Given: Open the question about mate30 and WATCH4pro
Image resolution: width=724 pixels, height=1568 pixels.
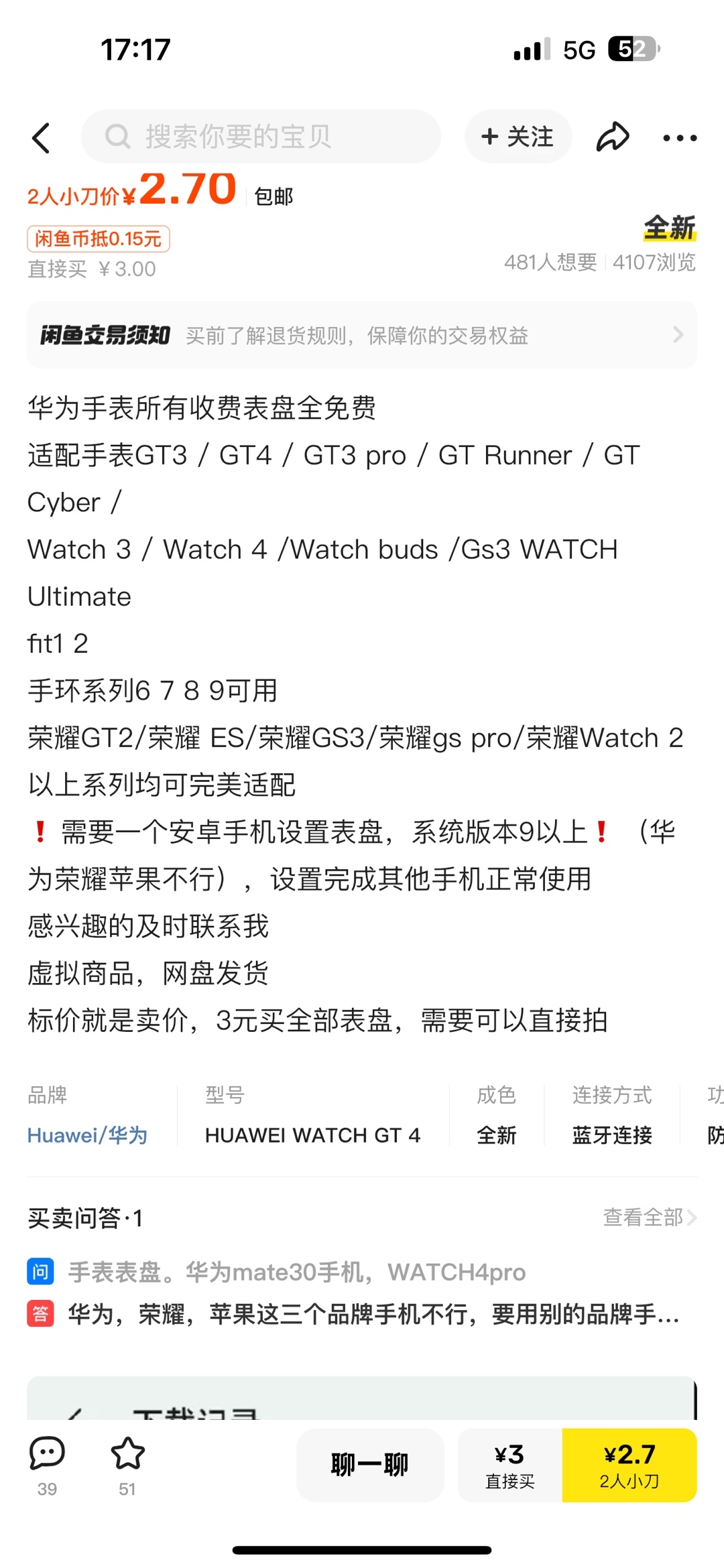Looking at the screenshot, I should pyautogui.click(x=297, y=1272).
